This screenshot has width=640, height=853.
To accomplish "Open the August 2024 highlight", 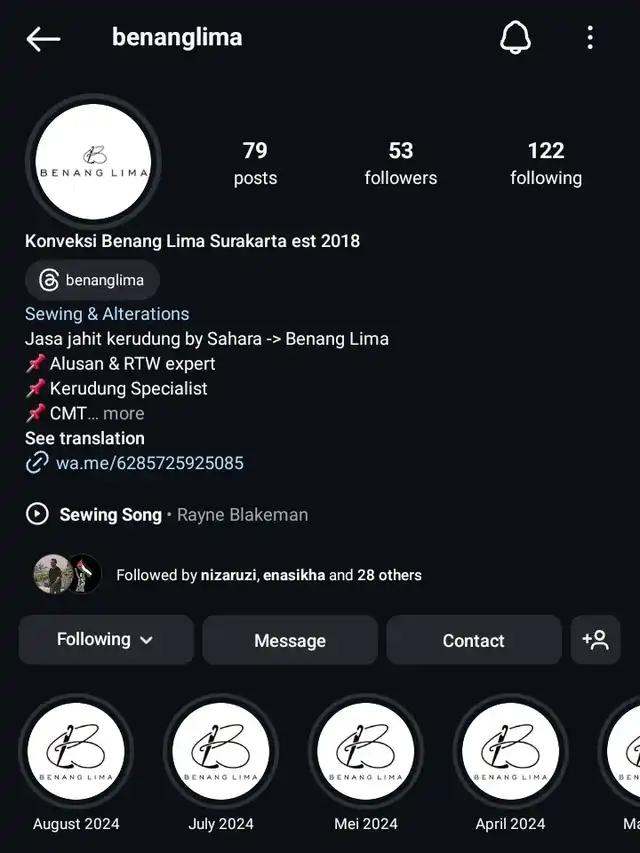I will click(76, 752).
